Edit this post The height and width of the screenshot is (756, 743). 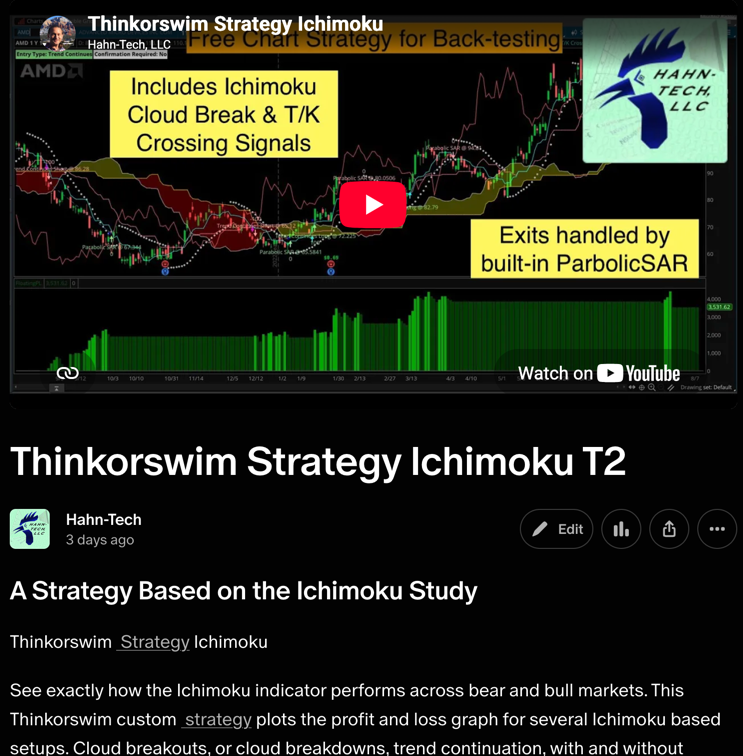(x=556, y=529)
